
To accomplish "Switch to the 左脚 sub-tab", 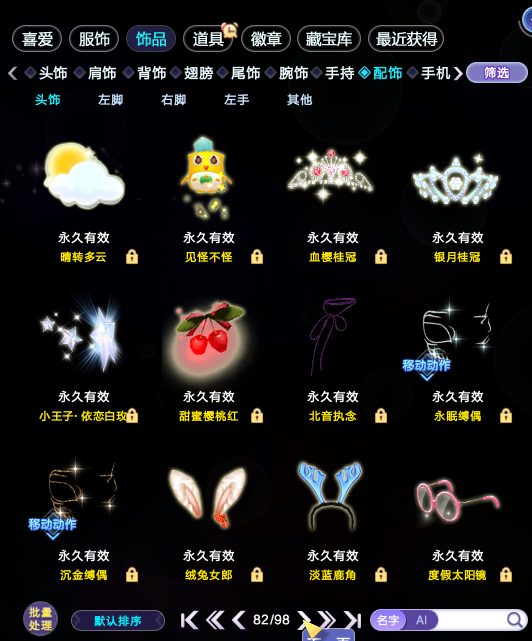I will 110,100.
